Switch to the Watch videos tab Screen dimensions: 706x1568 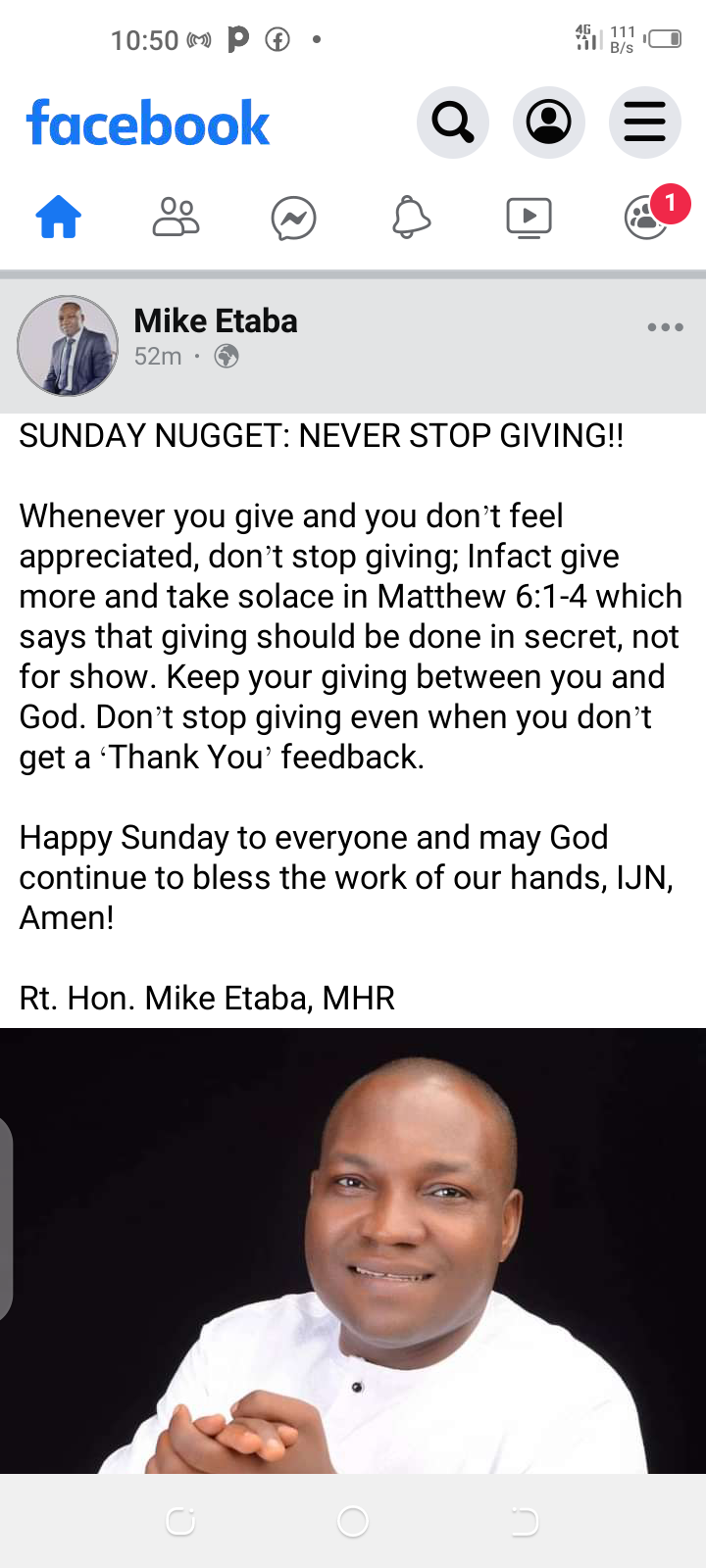coord(529,218)
